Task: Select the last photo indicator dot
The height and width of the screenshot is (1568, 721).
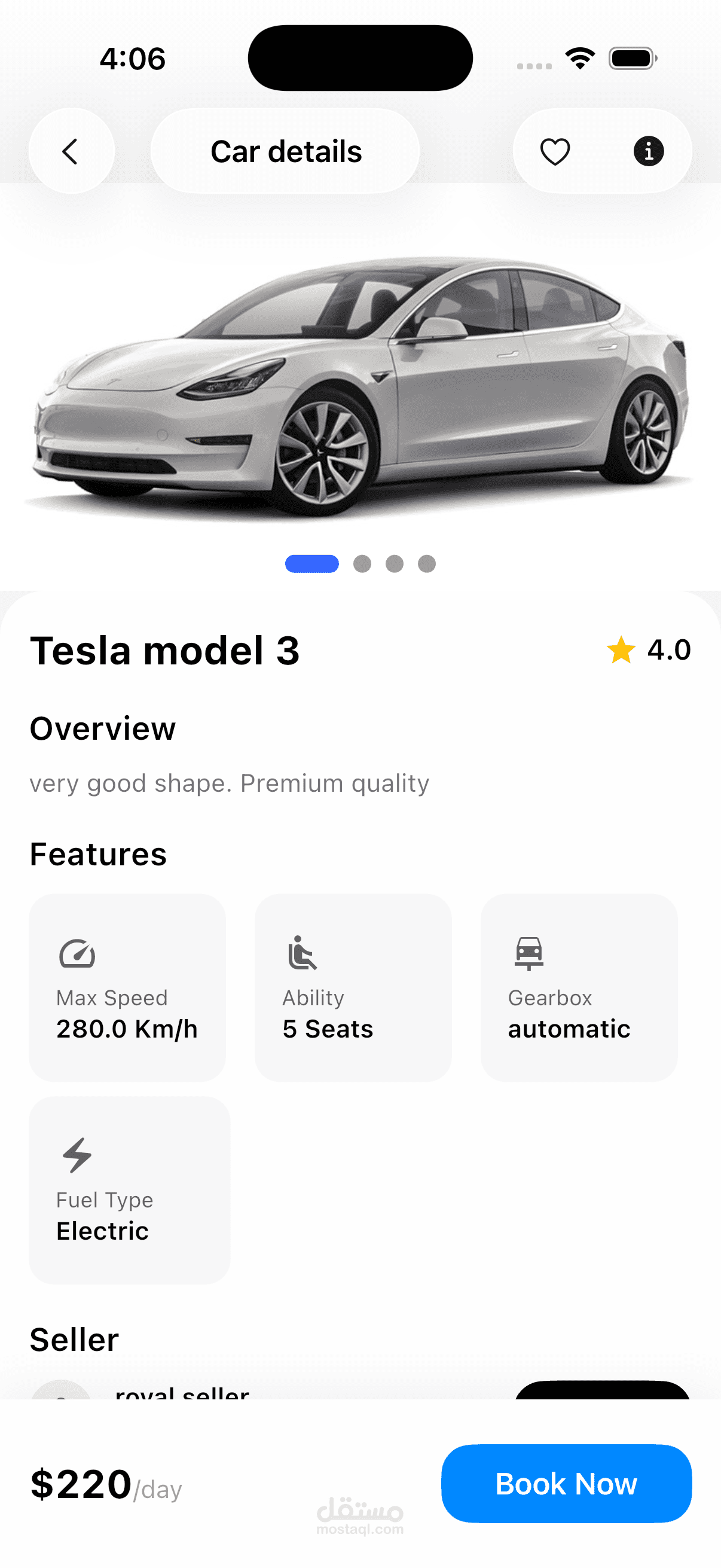Action: 426,564
